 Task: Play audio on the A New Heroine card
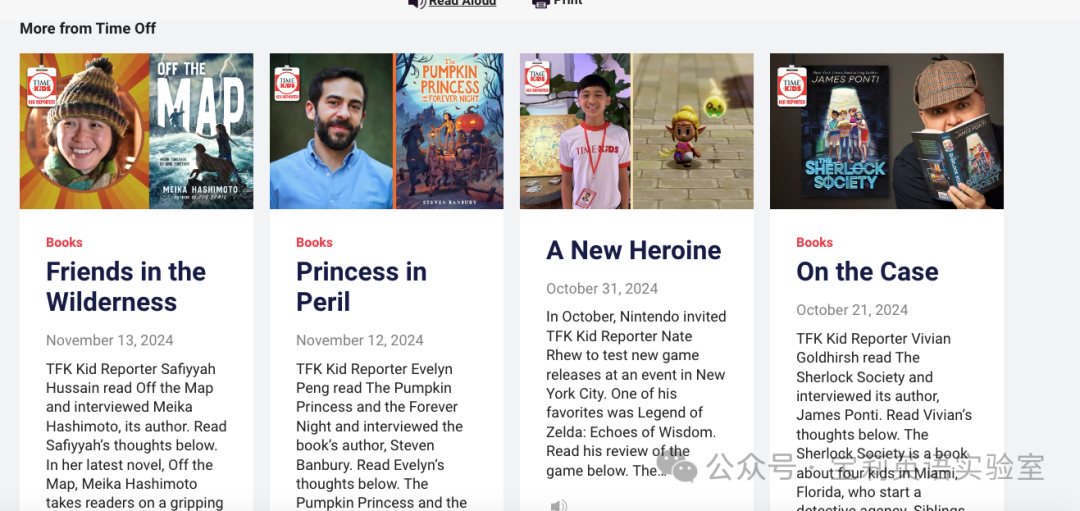click(x=558, y=505)
